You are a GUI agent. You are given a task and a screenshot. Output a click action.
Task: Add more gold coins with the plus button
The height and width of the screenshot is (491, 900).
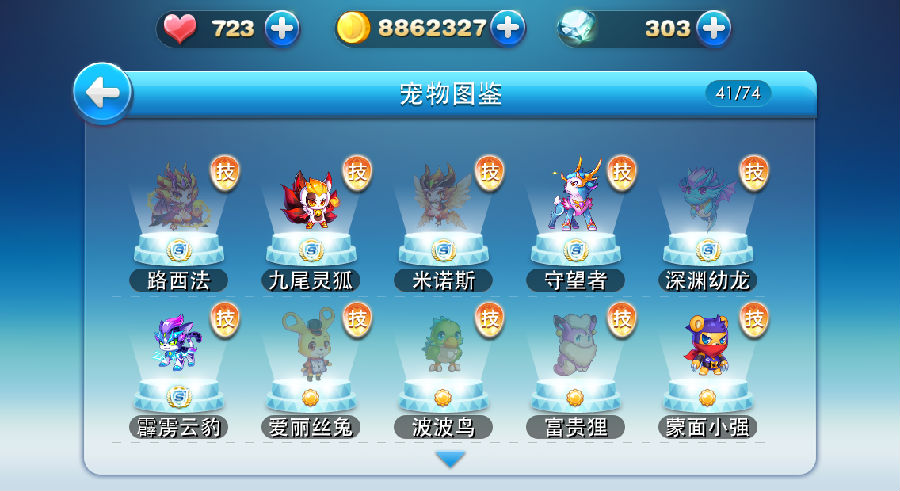click(x=508, y=28)
